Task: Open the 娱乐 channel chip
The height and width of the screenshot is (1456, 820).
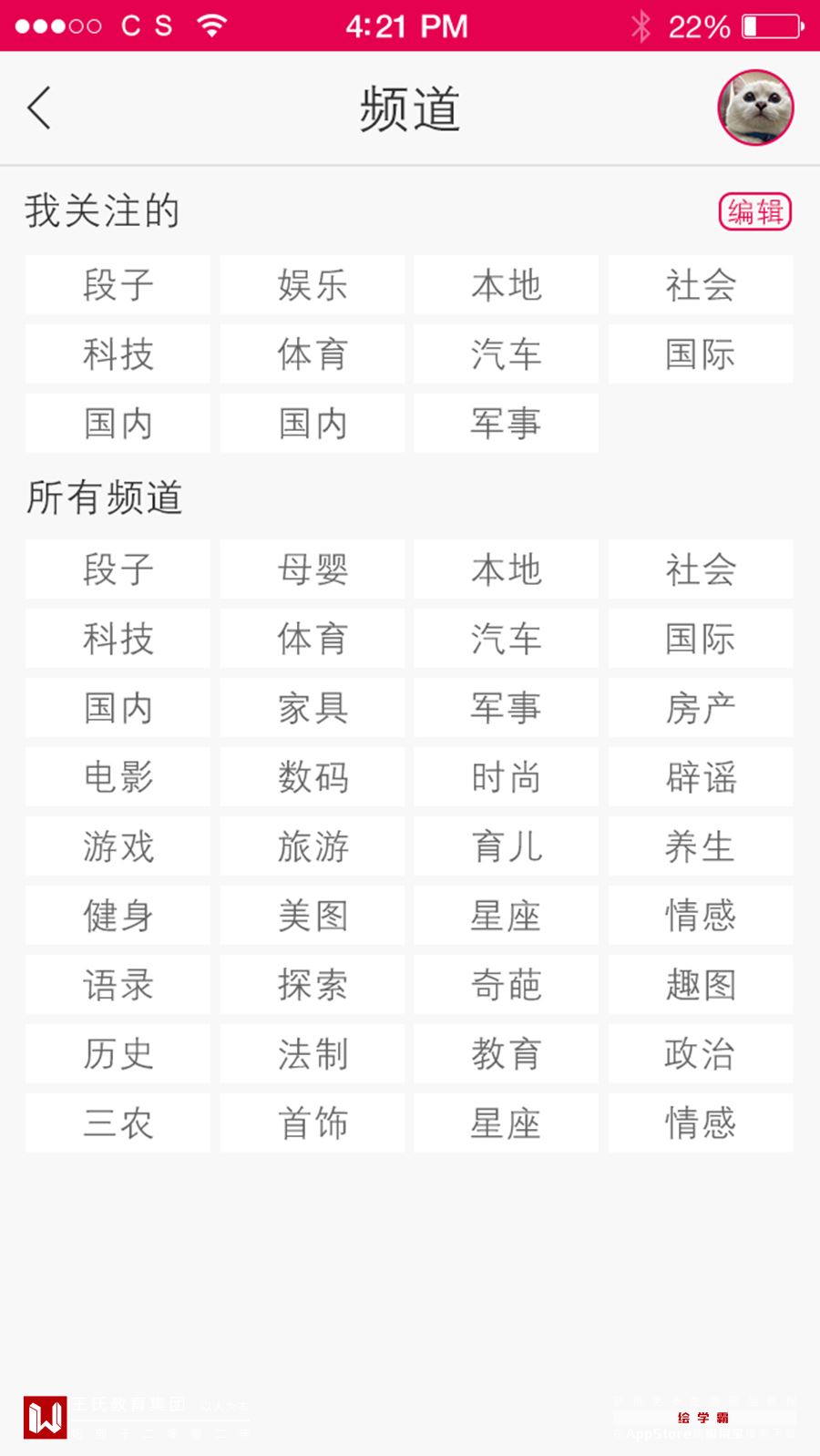Action: tap(313, 285)
